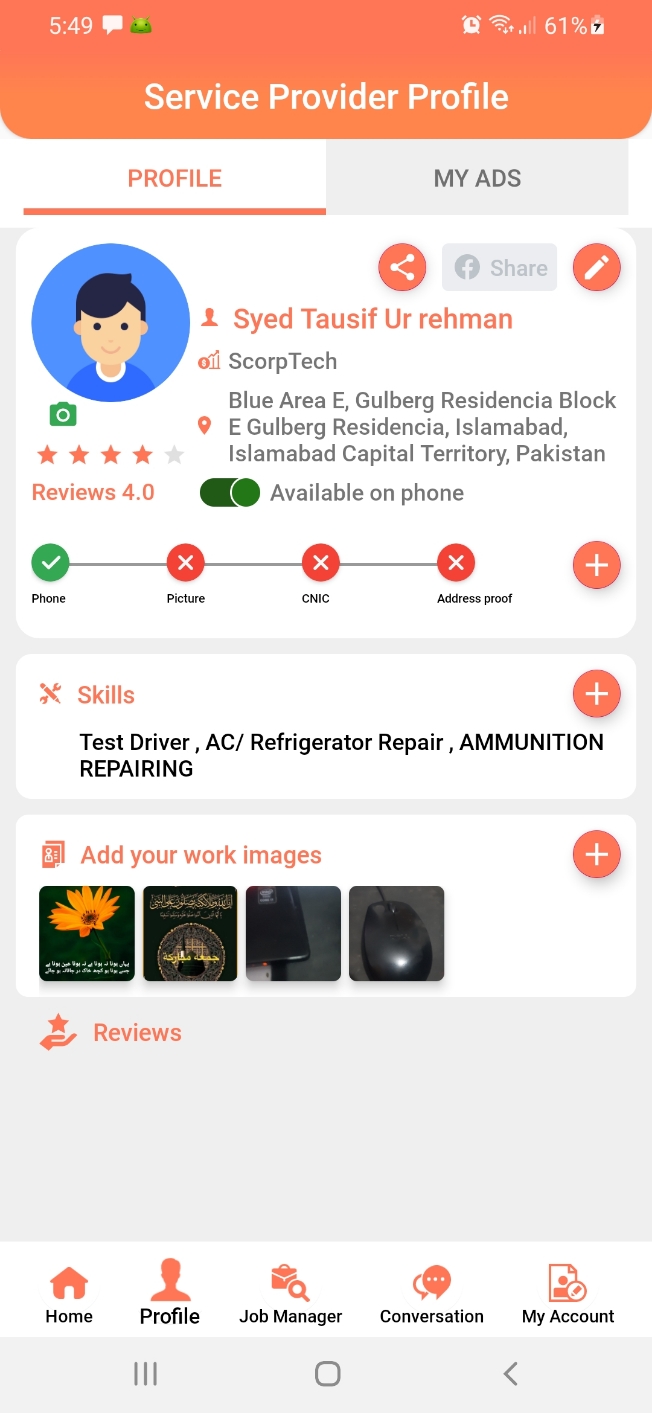The image size is (652, 1413).
Task: Share profile on Facebook
Action: (x=499, y=268)
